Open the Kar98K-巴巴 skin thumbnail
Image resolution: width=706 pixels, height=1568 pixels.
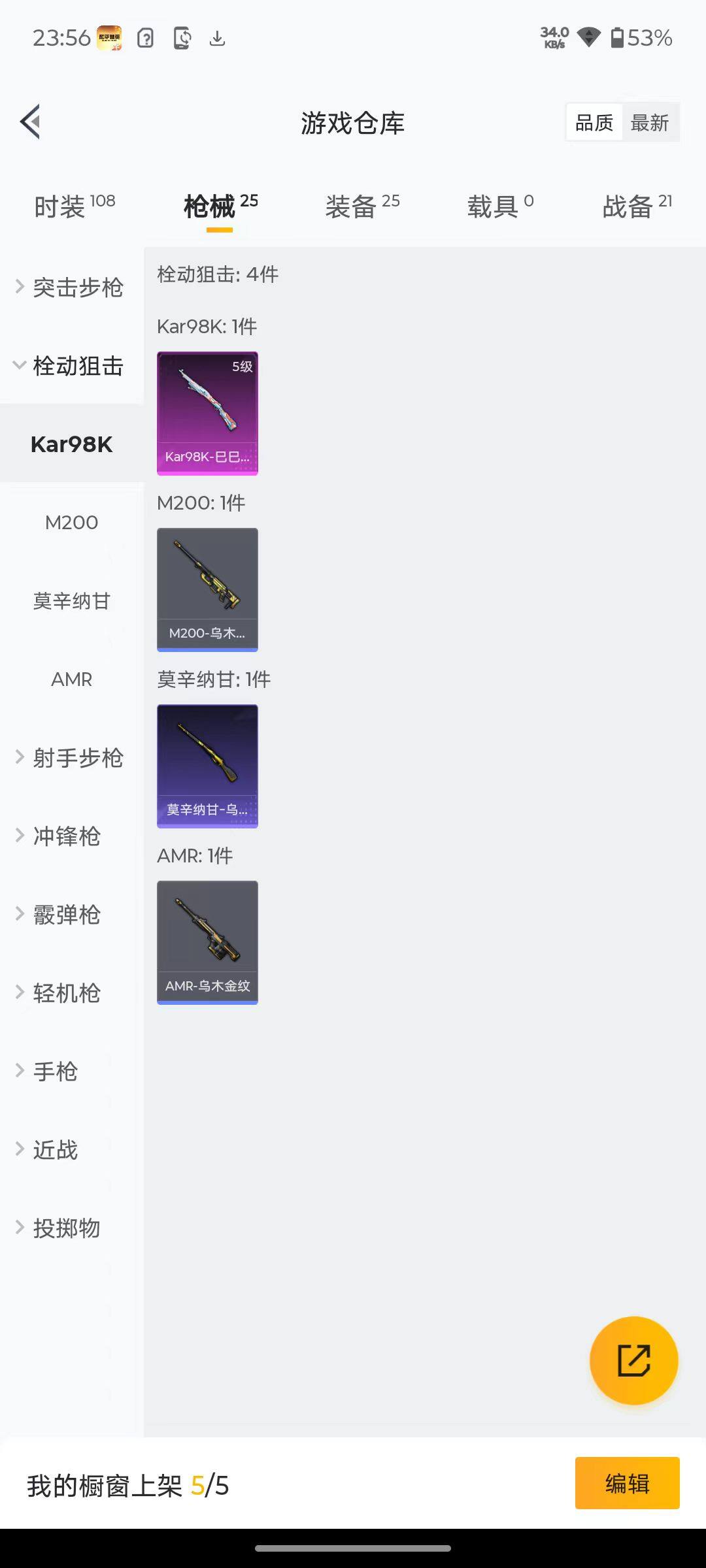click(207, 412)
